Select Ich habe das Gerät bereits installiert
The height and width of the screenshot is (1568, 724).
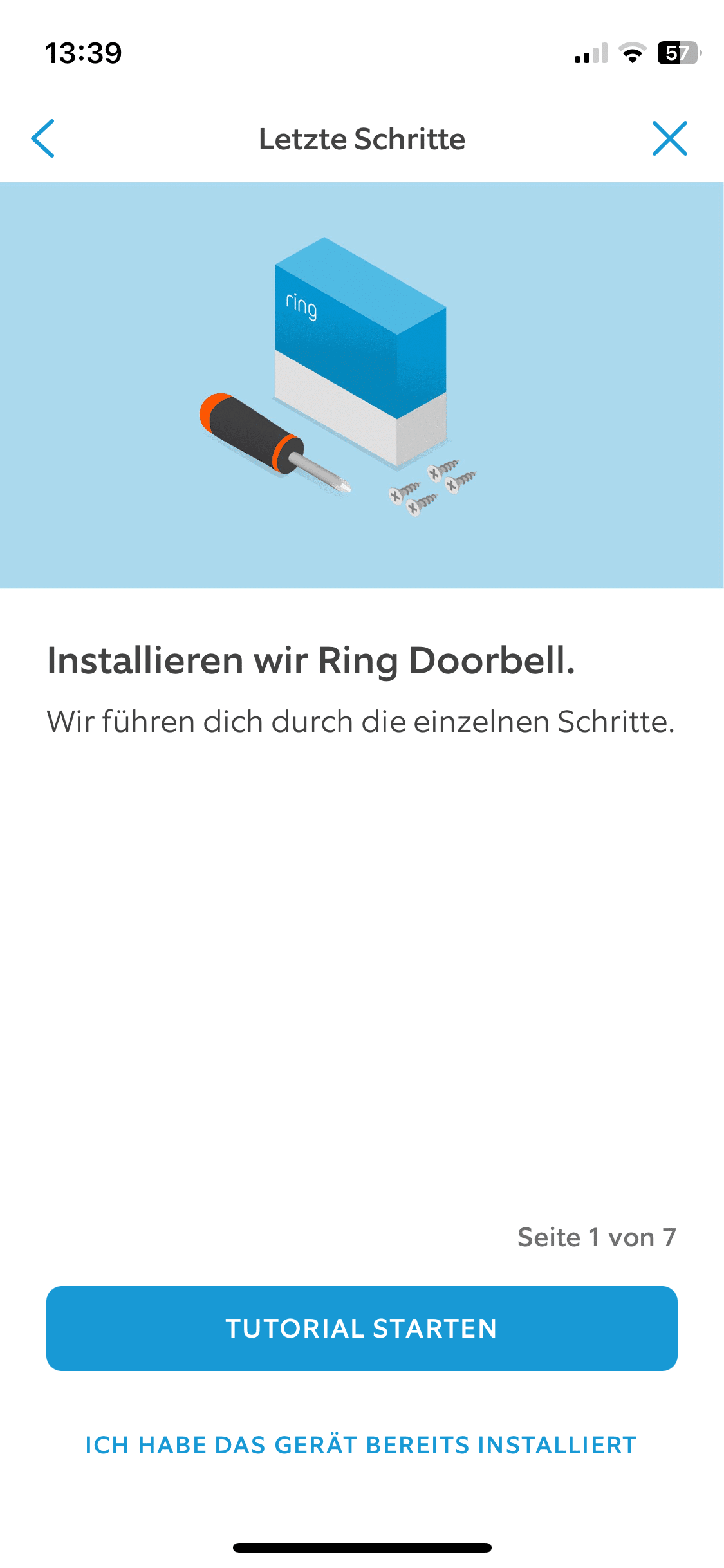[x=361, y=1445]
